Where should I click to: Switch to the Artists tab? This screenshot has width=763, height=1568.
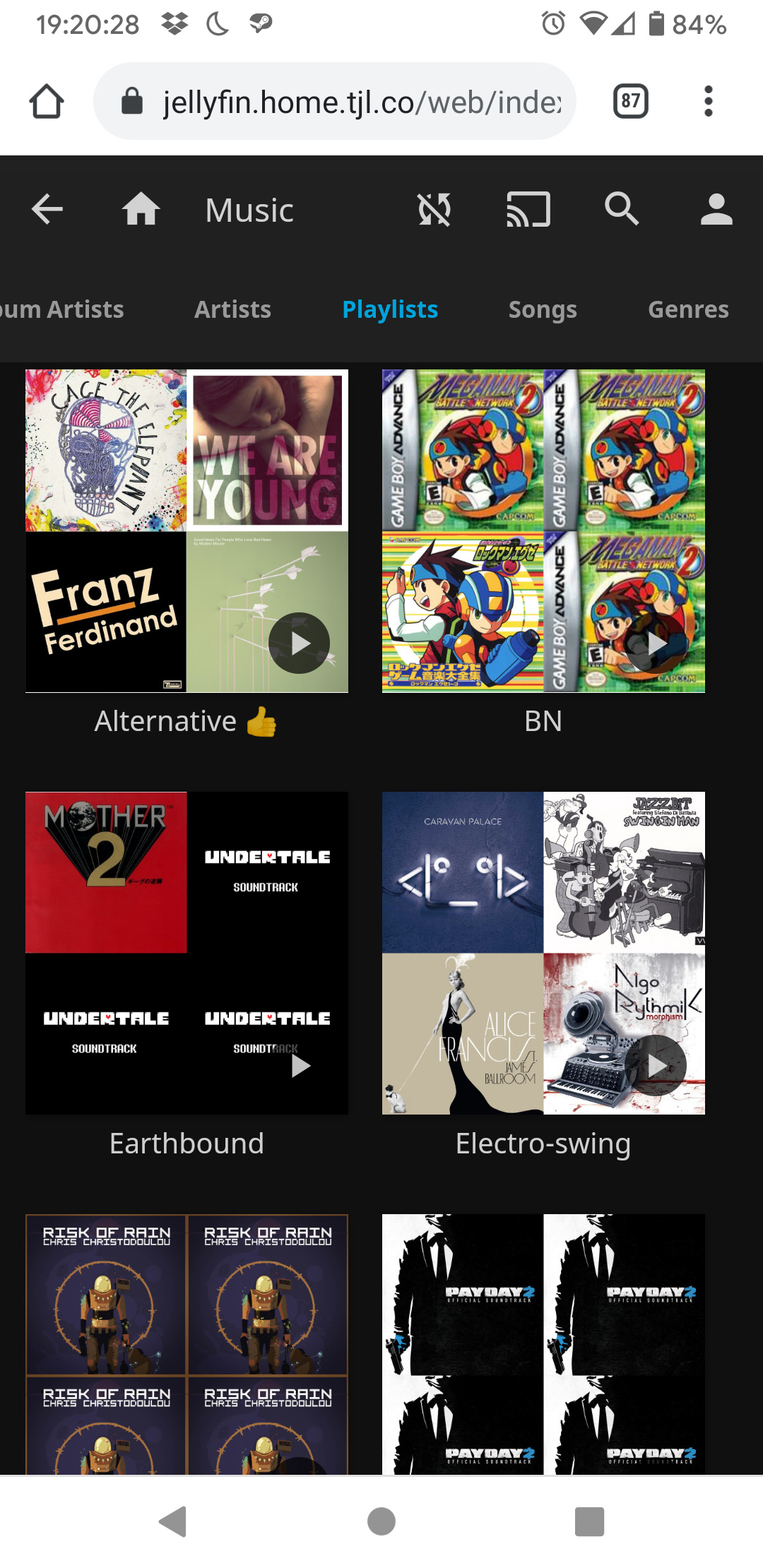232,309
